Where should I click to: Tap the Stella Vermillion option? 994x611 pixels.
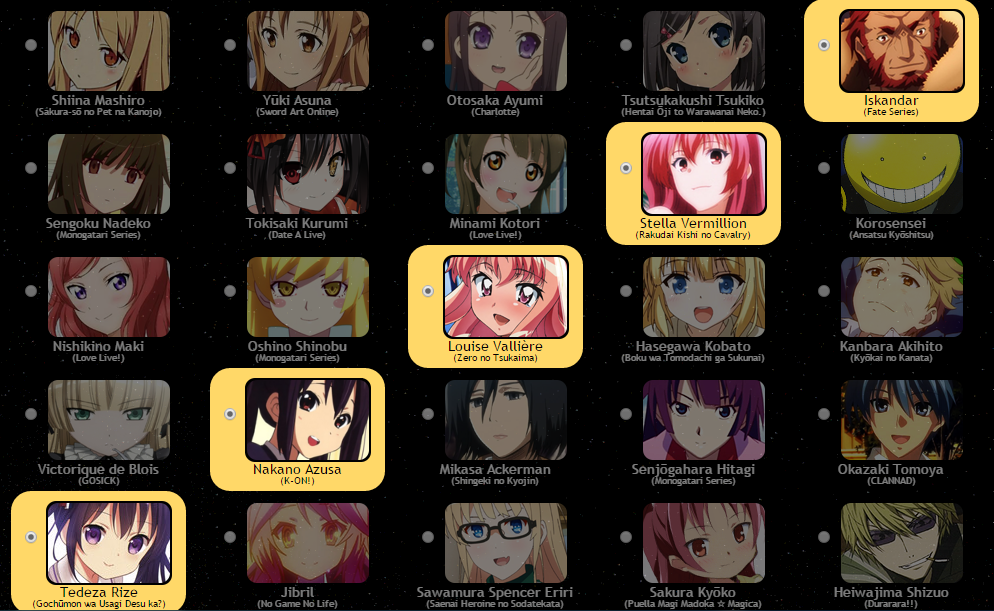625,168
